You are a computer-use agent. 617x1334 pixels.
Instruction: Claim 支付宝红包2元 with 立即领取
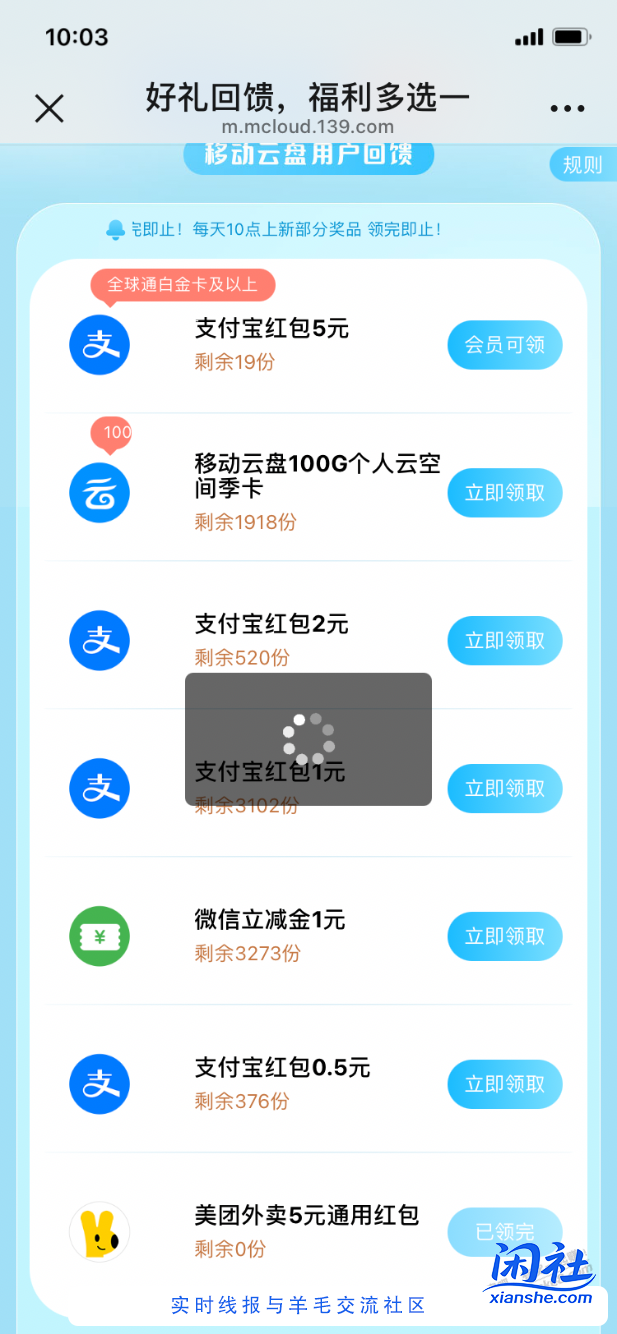click(x=504, y=641)
